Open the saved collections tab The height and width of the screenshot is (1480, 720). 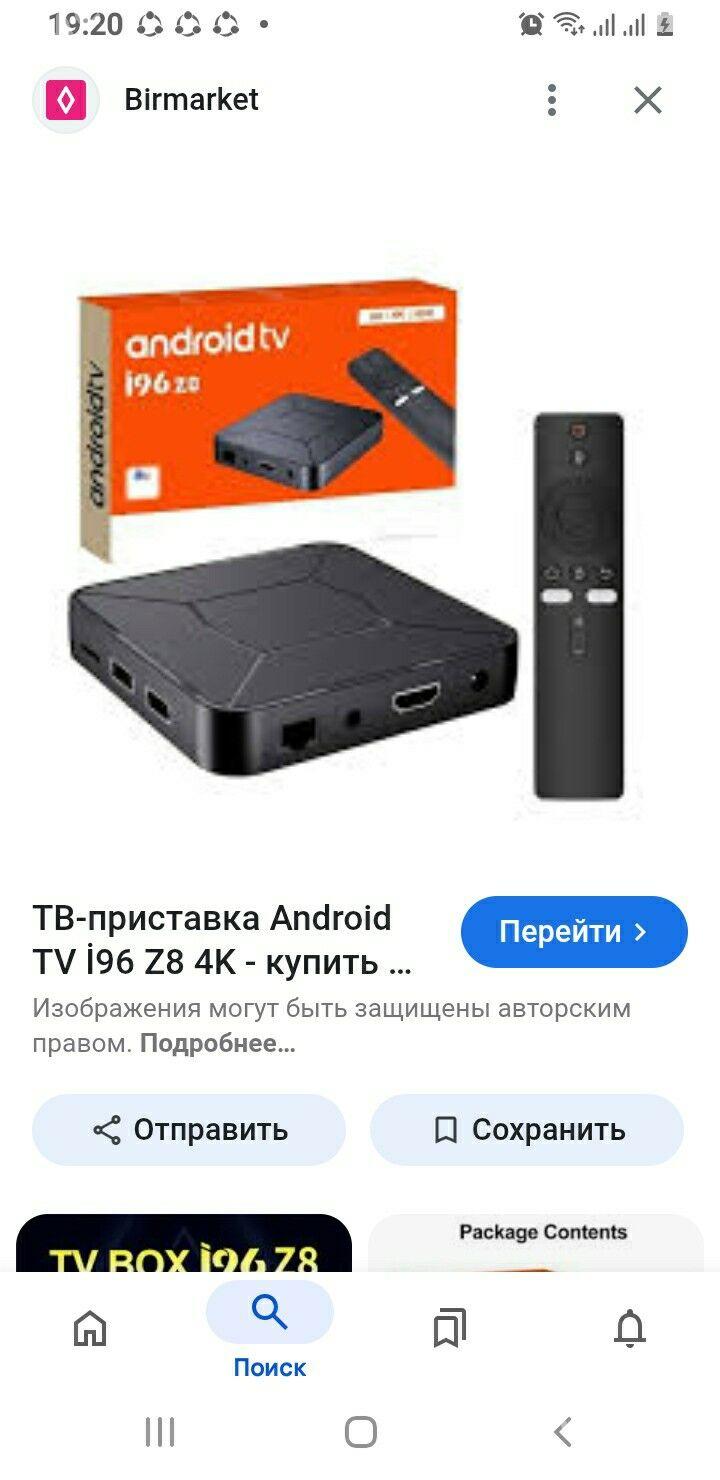click(x=450, y=1328)
